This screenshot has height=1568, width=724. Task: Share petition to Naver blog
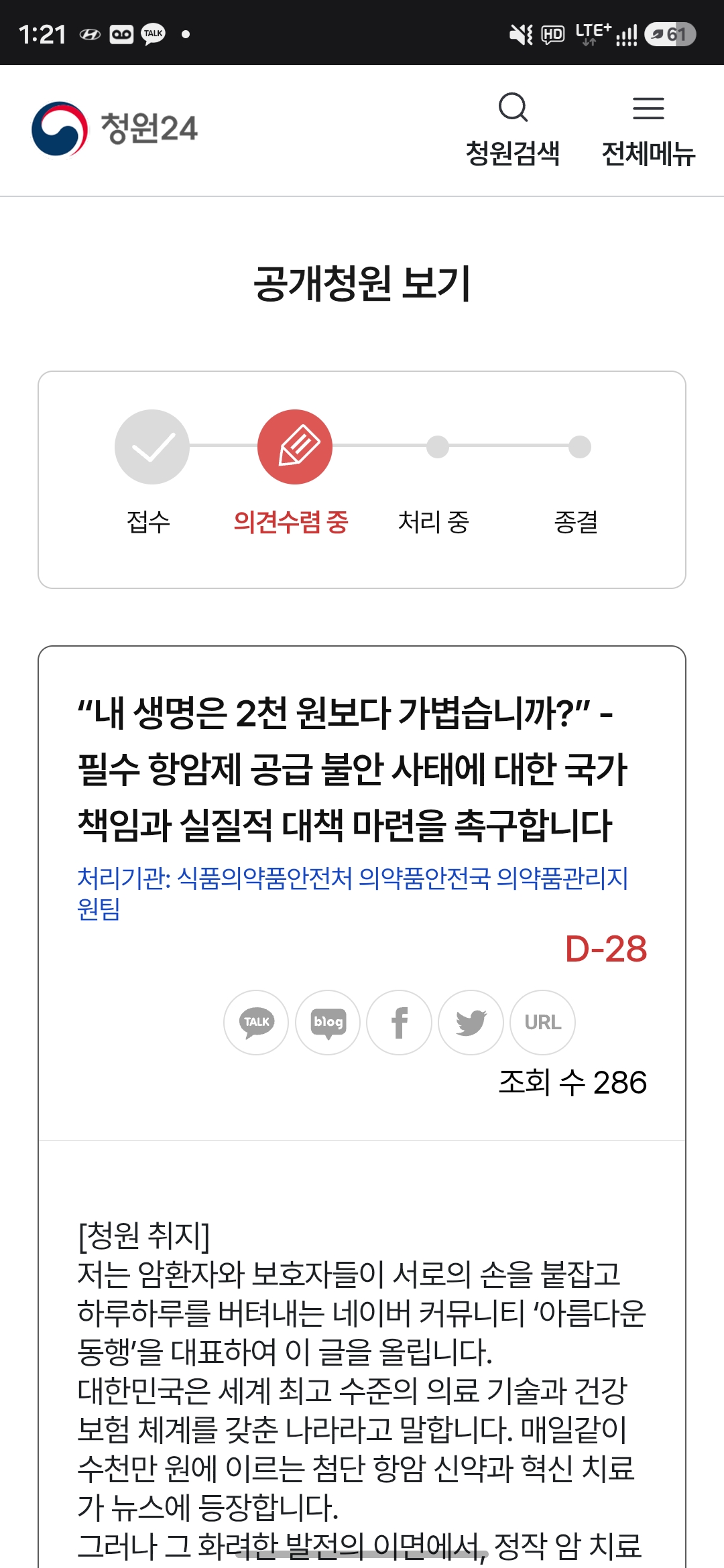328,1022
